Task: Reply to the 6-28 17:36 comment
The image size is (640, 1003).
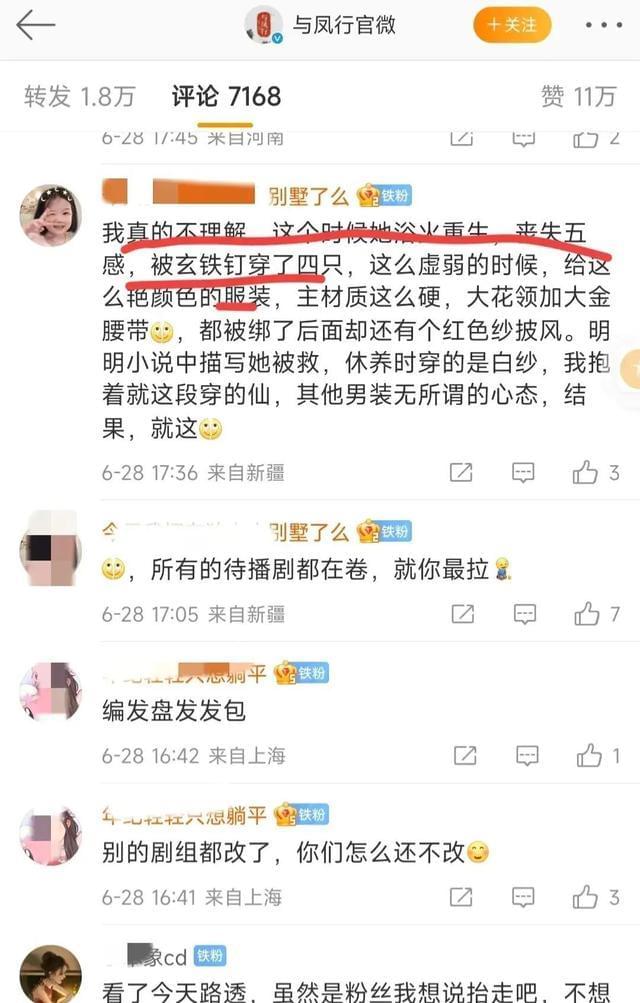Action: click(523, 472)
